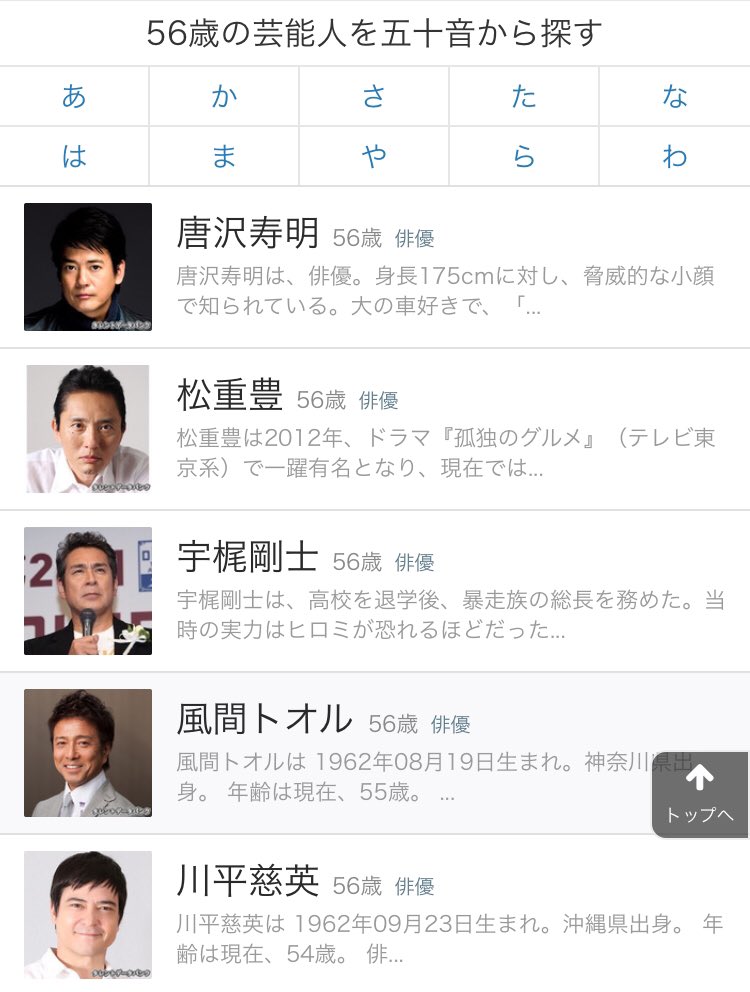The image size is (750, 992).
Task: Jump back with the トップへ button
Action: tap(700, 795)
